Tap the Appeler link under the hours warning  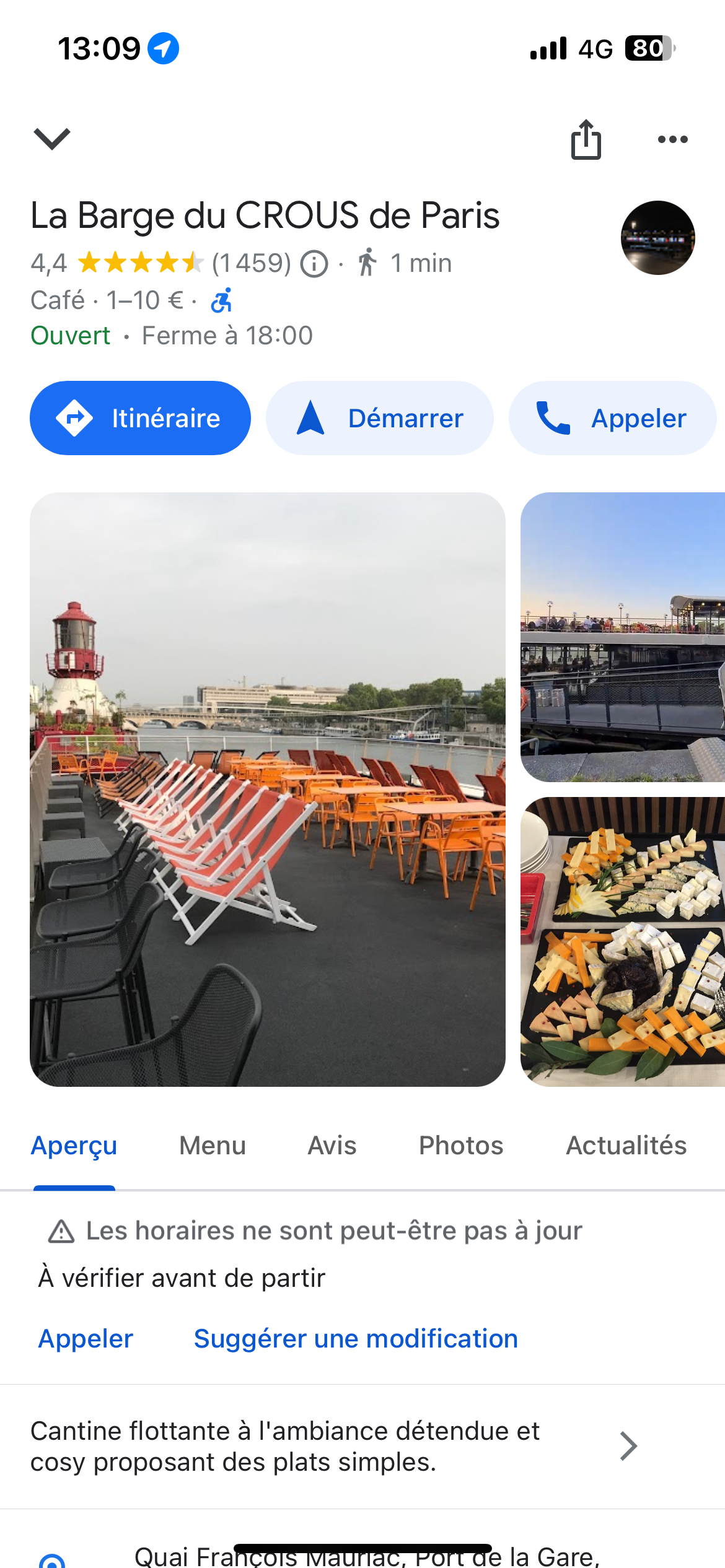(x=86, y=1339)
